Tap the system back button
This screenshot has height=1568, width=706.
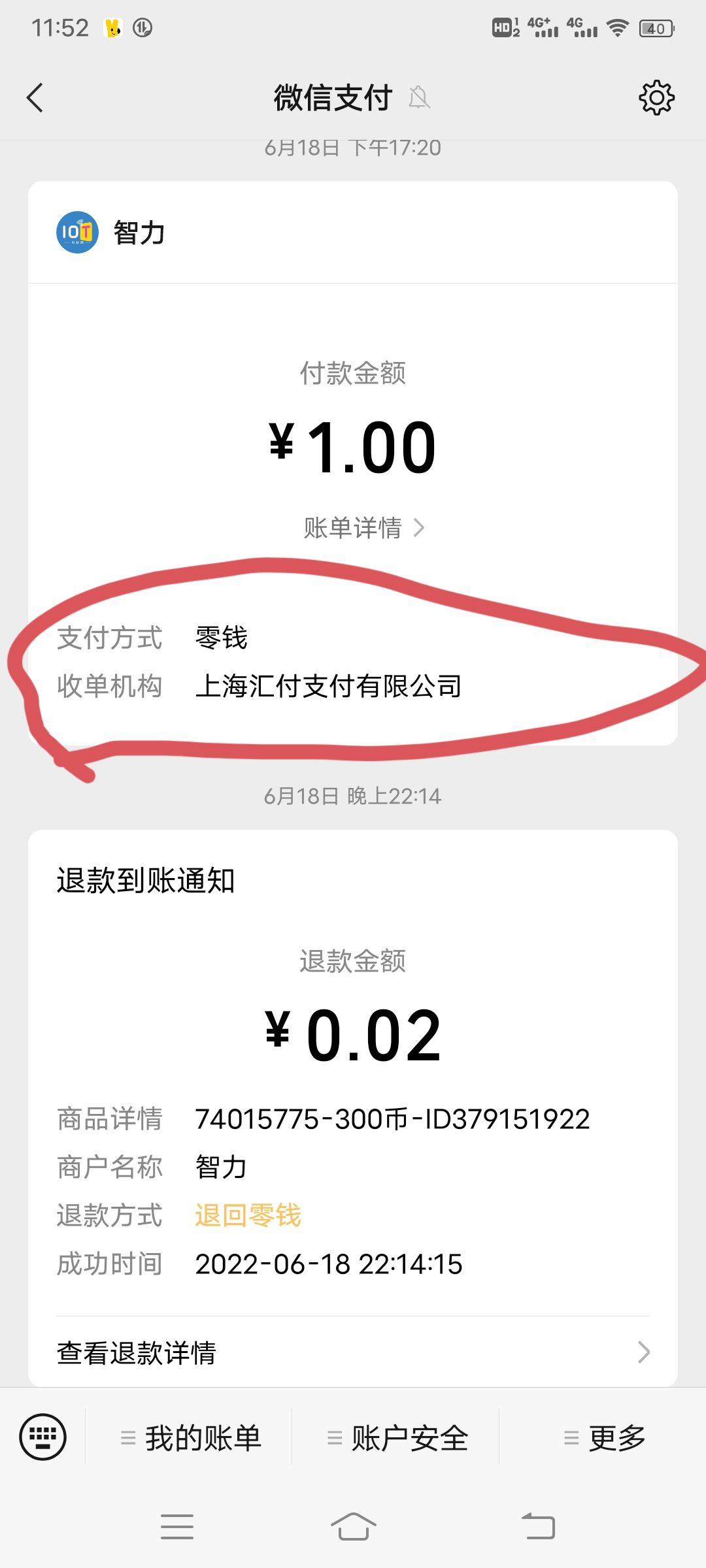[x=538, y=1526]
